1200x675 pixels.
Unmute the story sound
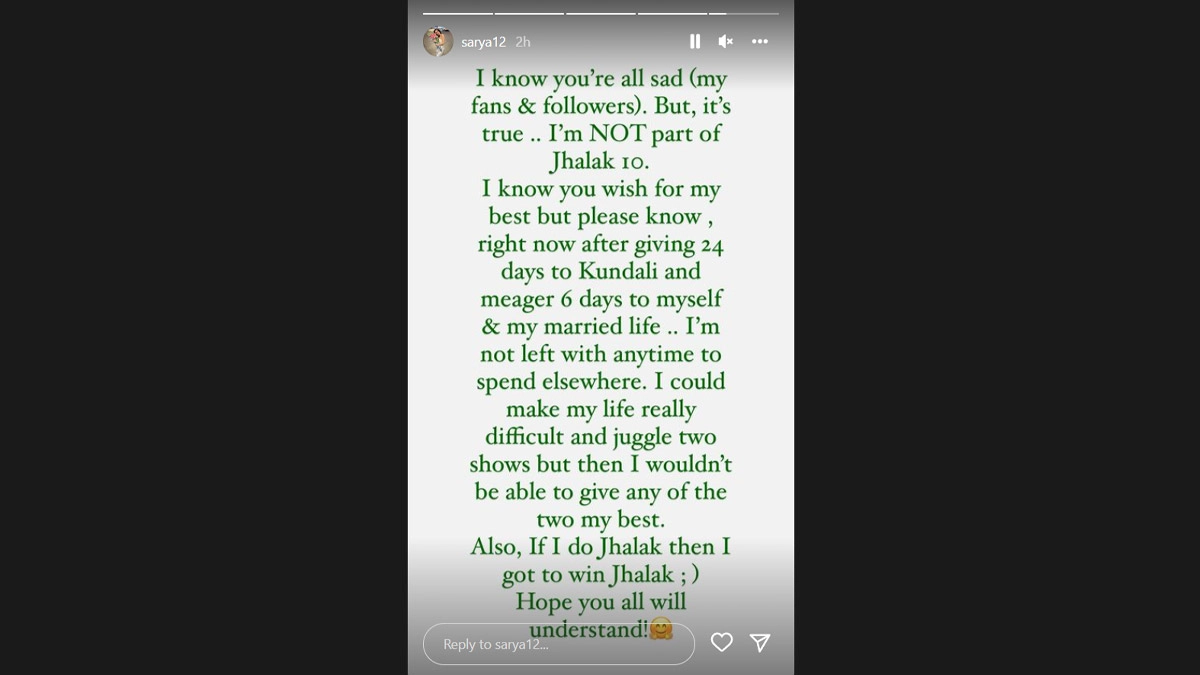point(726,41)
